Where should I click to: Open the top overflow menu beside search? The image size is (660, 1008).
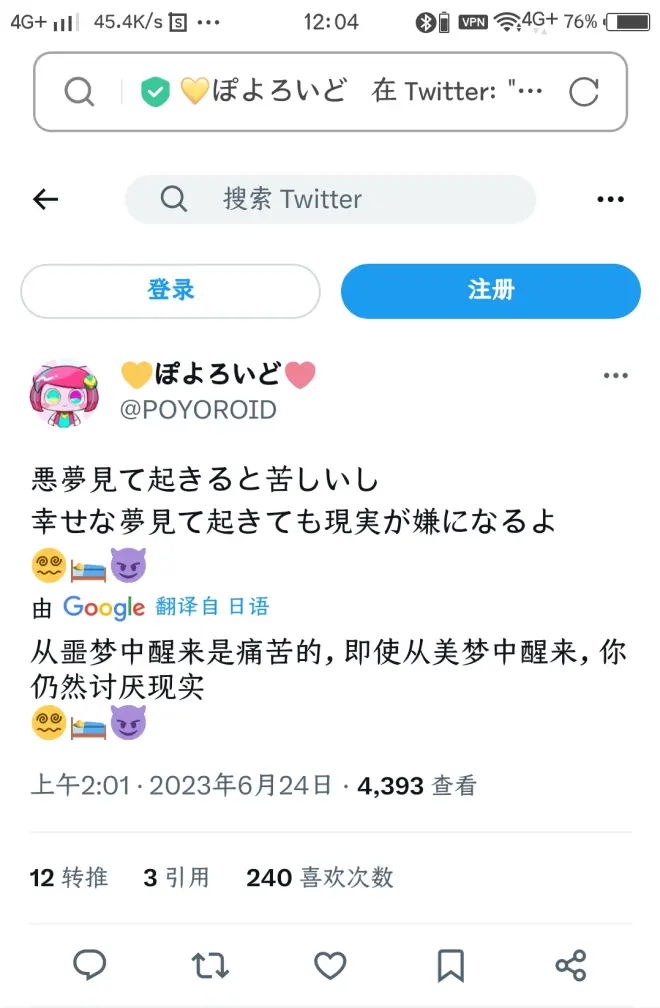pyautogui.click(x=610, y=200)
